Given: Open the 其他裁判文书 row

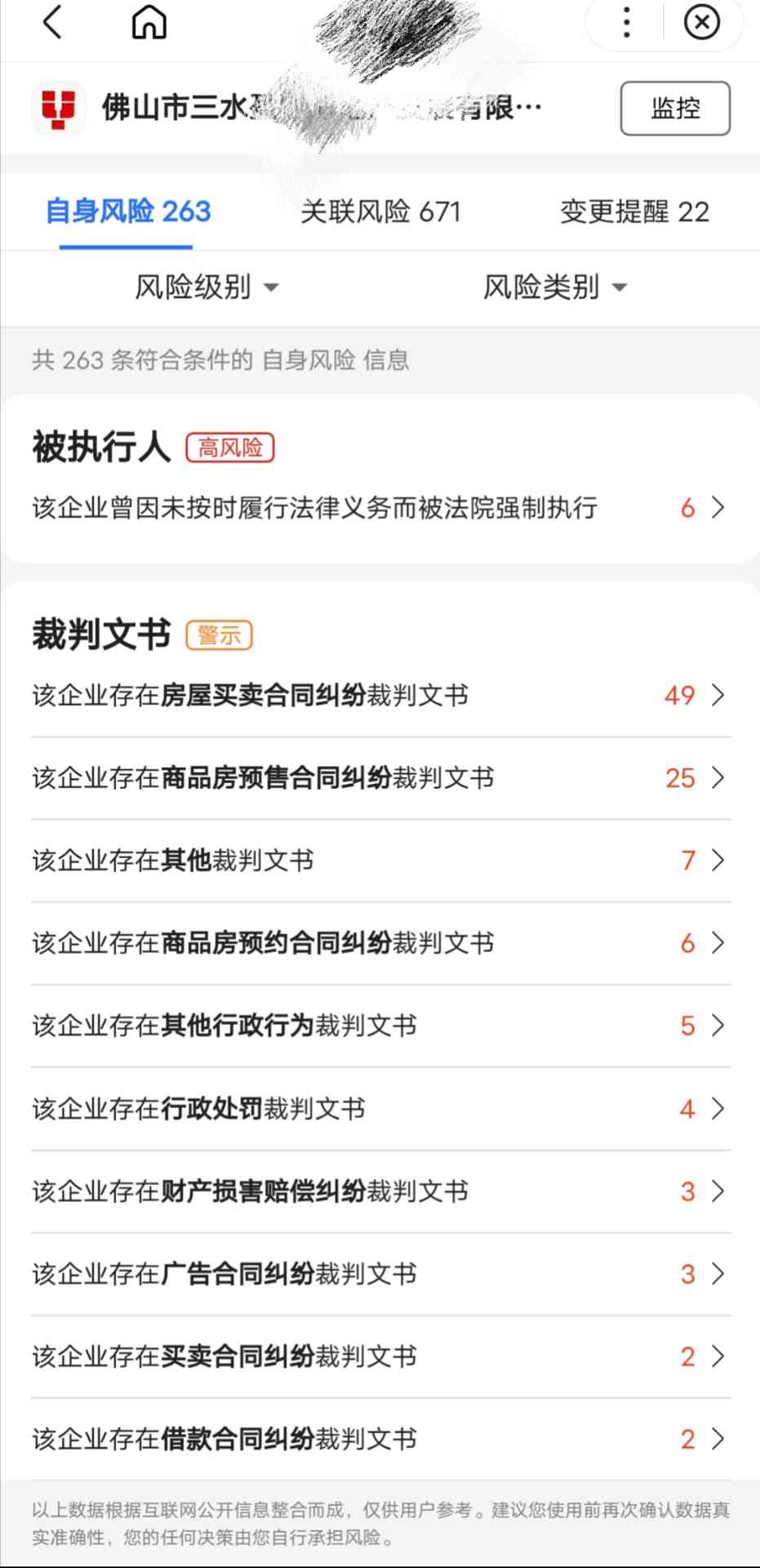Looking at the screenshot, I should [380, 861].
